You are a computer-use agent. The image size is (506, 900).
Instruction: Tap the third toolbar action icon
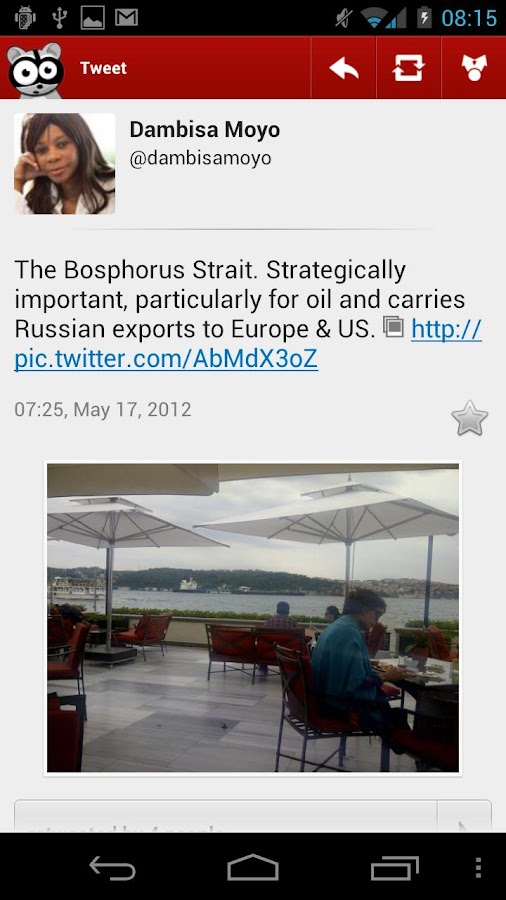click(474, 68)
